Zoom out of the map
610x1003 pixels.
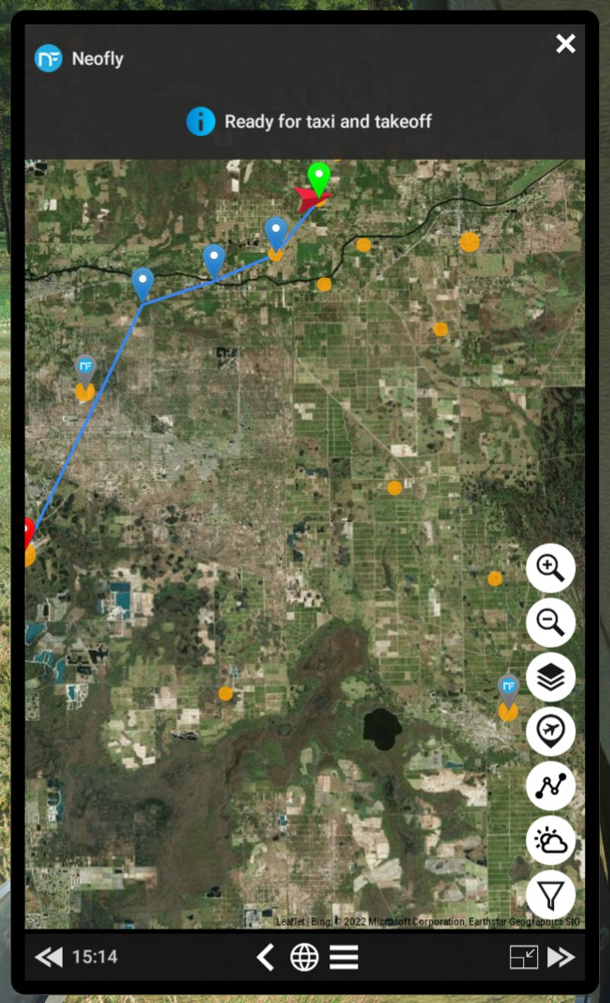(x=551, y=622)
